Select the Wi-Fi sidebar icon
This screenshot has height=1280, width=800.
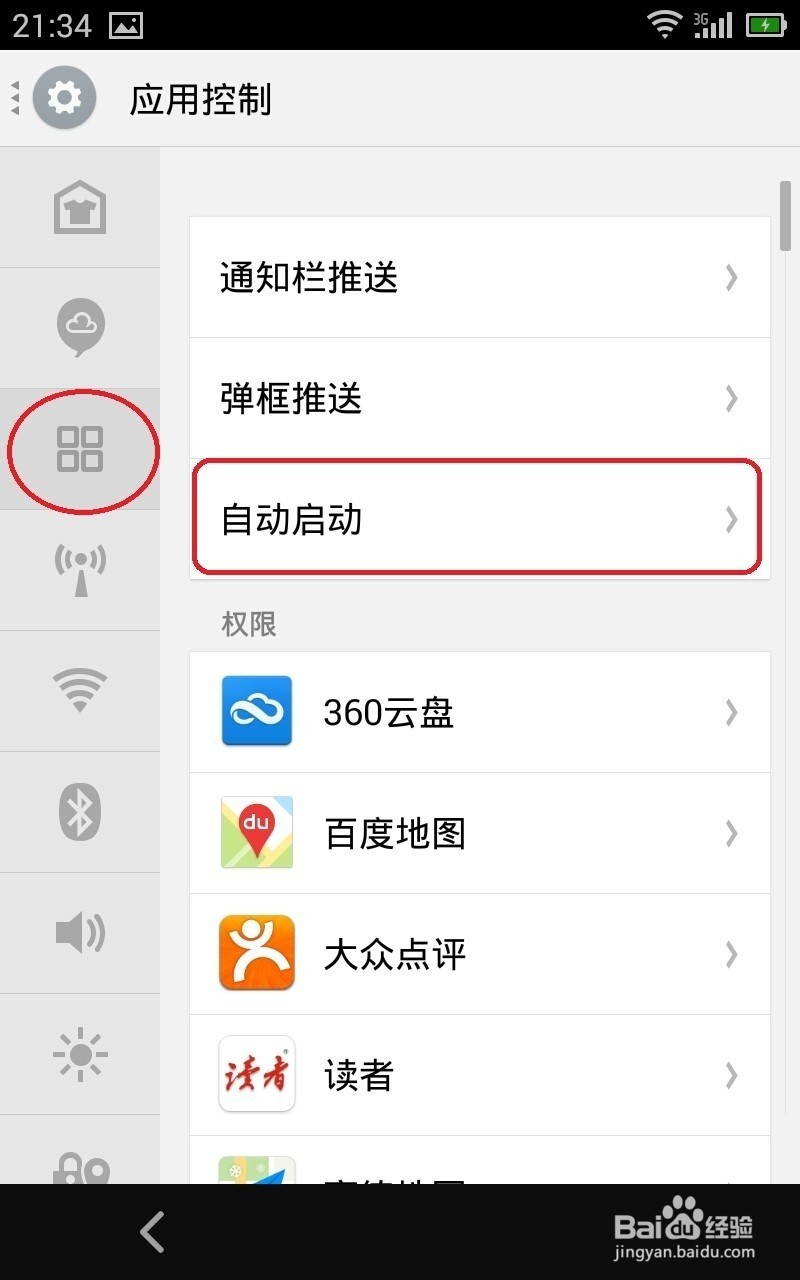coord(80,691)
